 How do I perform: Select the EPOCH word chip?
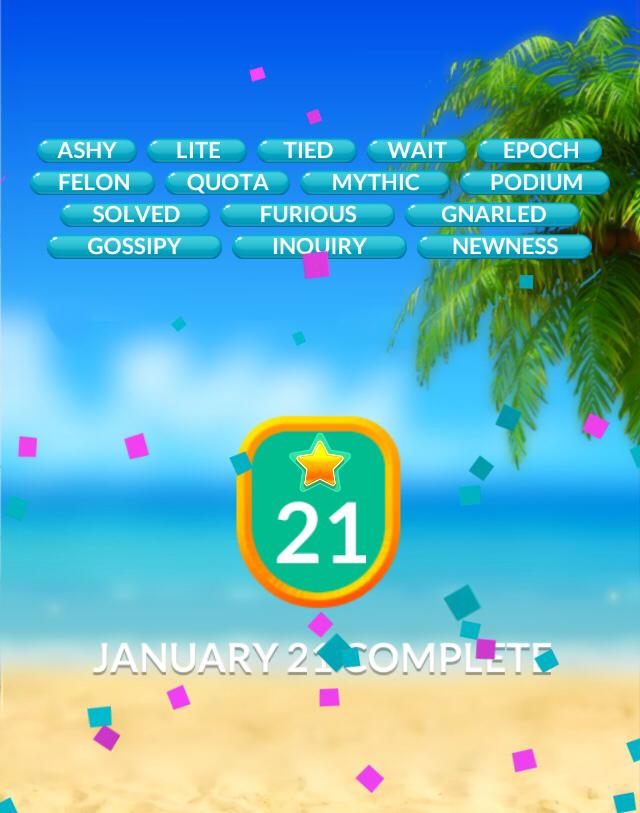pos(540,151)
